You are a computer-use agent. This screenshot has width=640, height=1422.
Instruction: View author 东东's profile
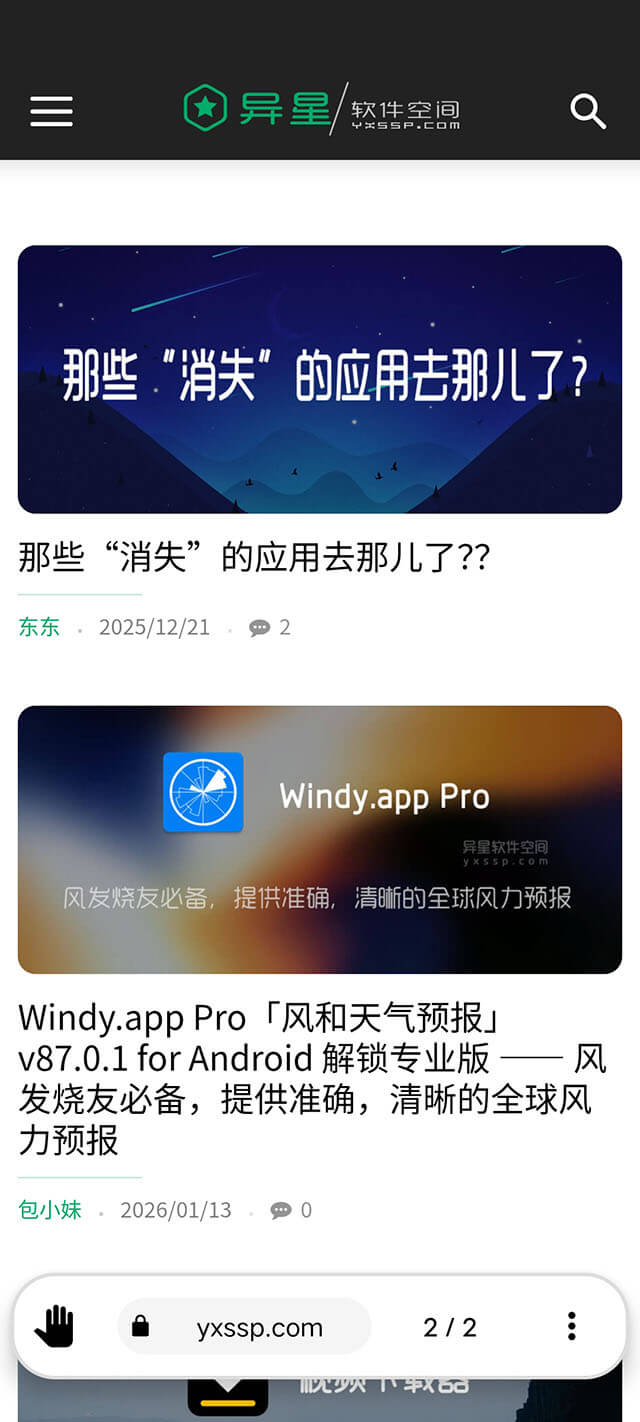click(x=39, y=627)
